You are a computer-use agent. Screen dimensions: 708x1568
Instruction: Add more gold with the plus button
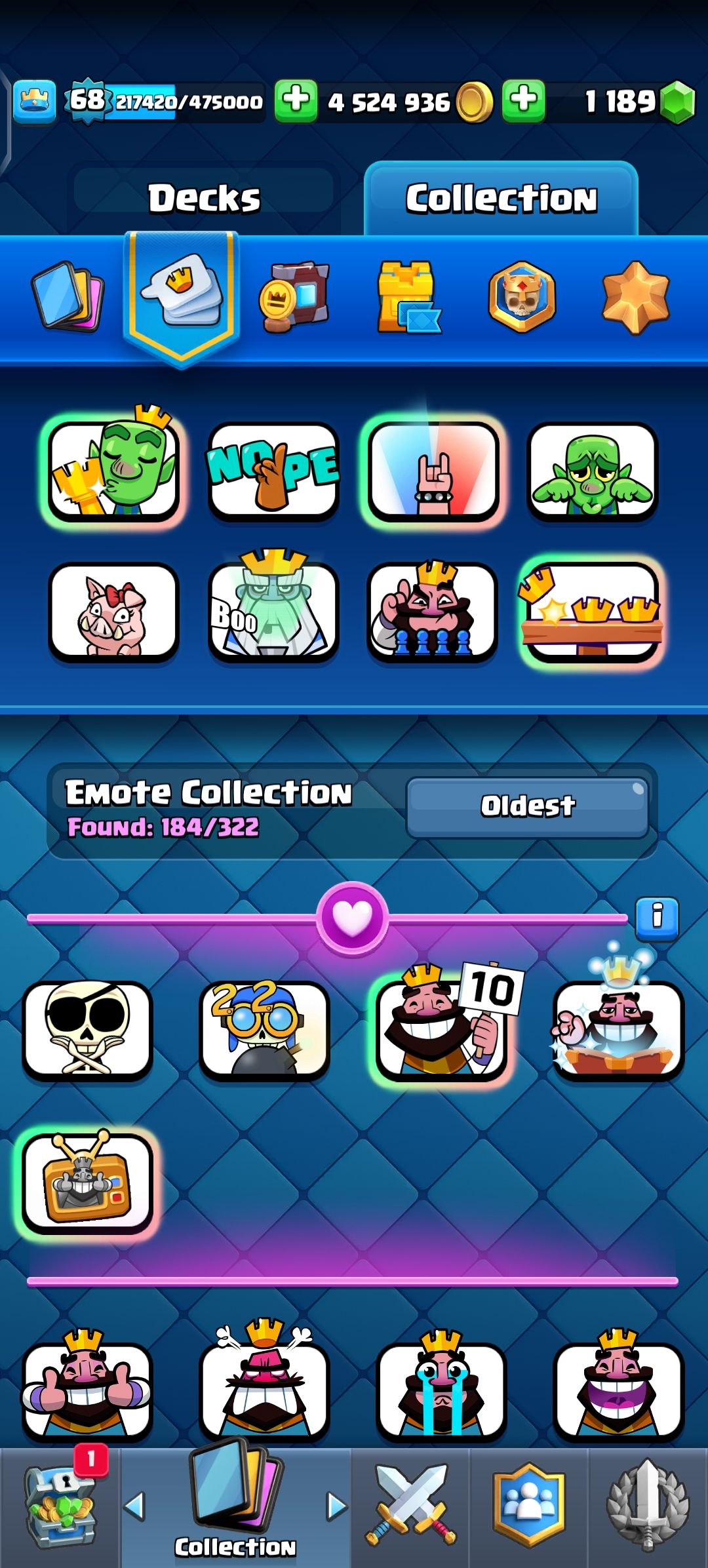(x=296, y=101)
